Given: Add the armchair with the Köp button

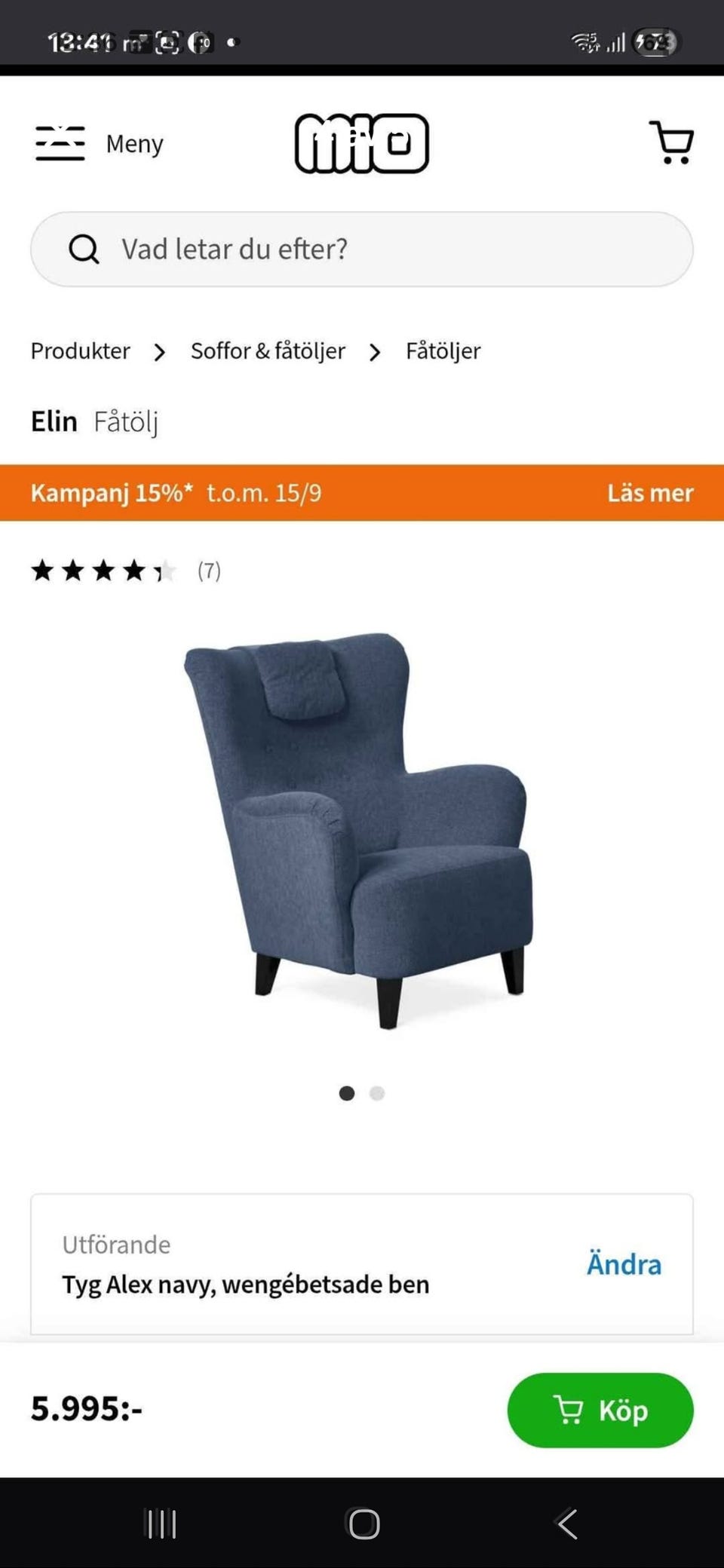Looking at the screenshot, I should [600, 1410].
